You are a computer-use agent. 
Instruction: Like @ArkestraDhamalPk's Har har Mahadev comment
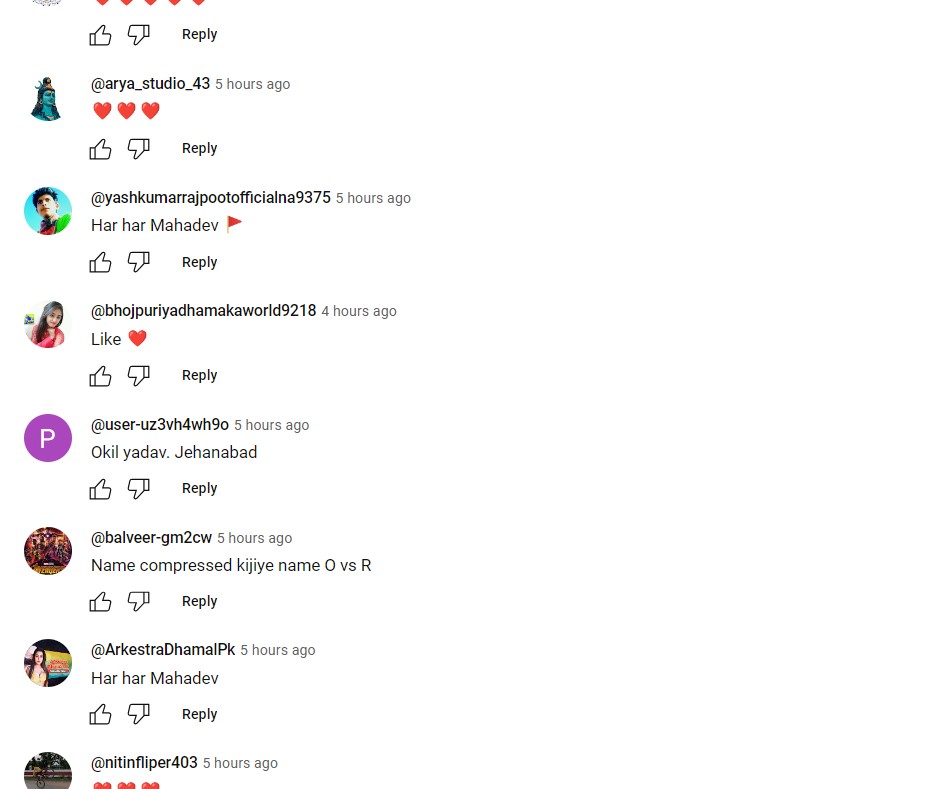[101, 715]
